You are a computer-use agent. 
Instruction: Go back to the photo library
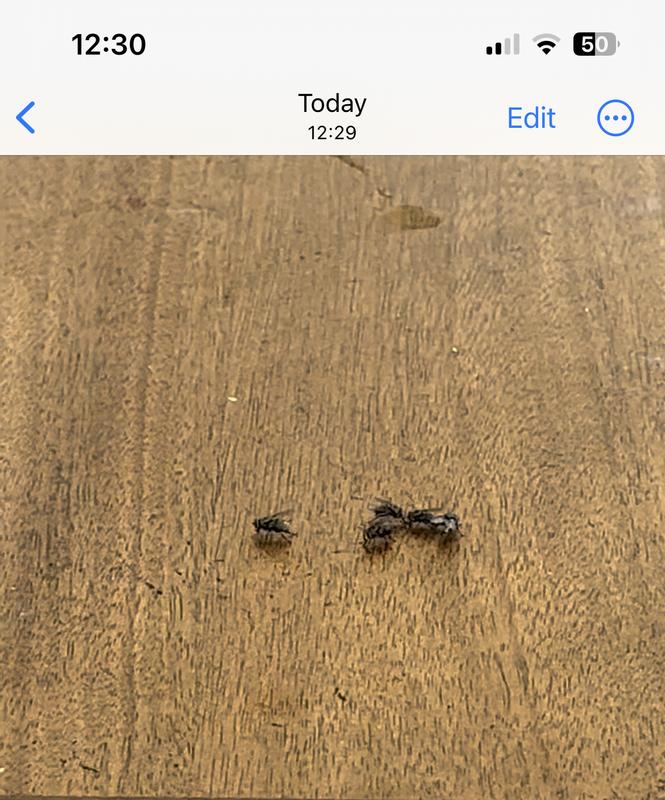[x=26, y=118]
